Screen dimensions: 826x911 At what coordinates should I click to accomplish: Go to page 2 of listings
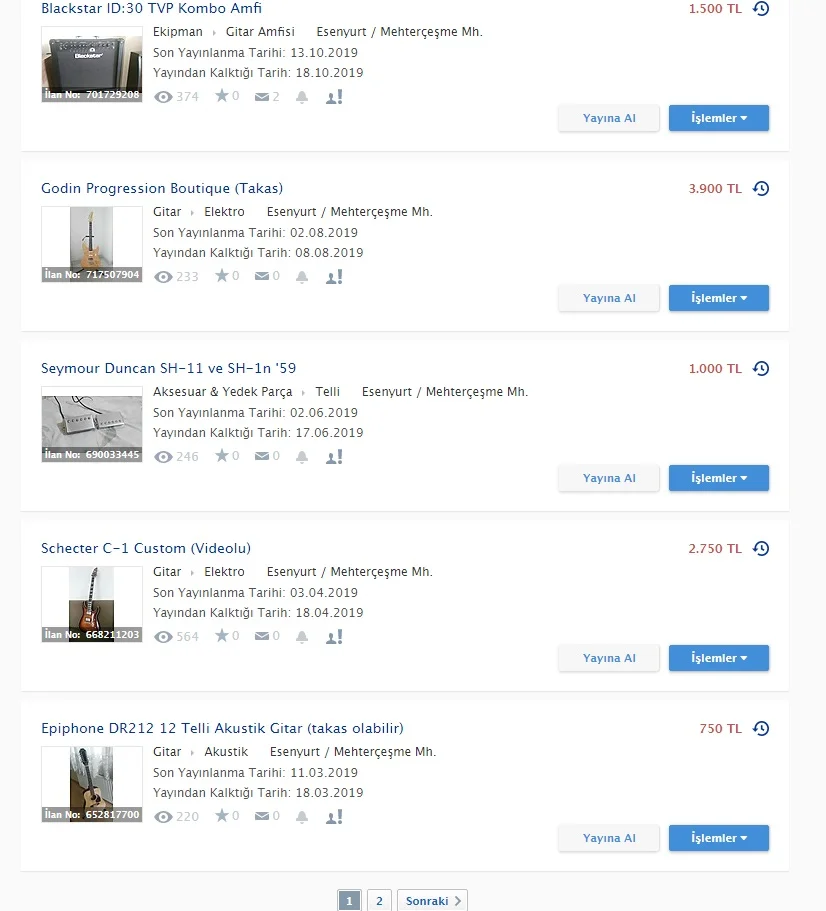click(x=379, y=901)
